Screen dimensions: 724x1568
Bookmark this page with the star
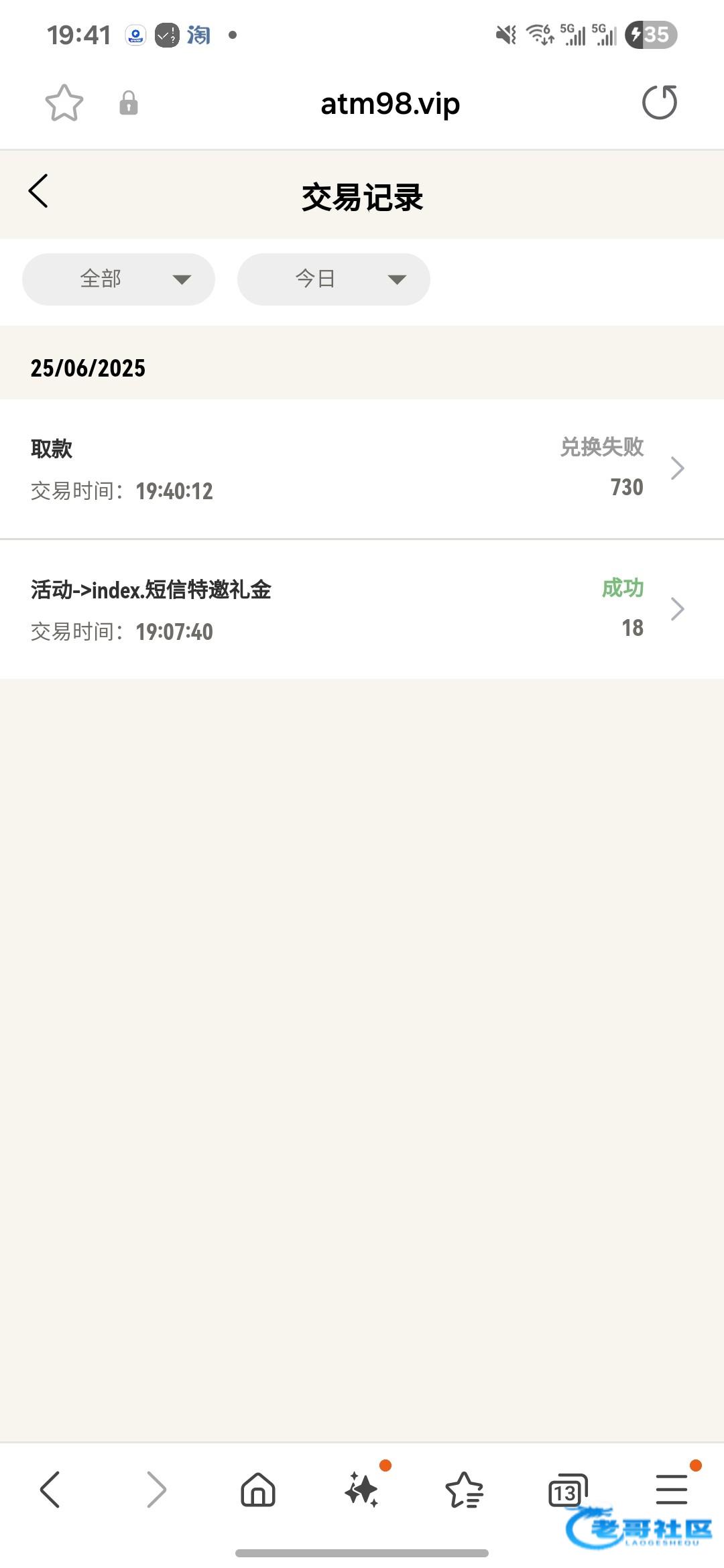(64, 103)
